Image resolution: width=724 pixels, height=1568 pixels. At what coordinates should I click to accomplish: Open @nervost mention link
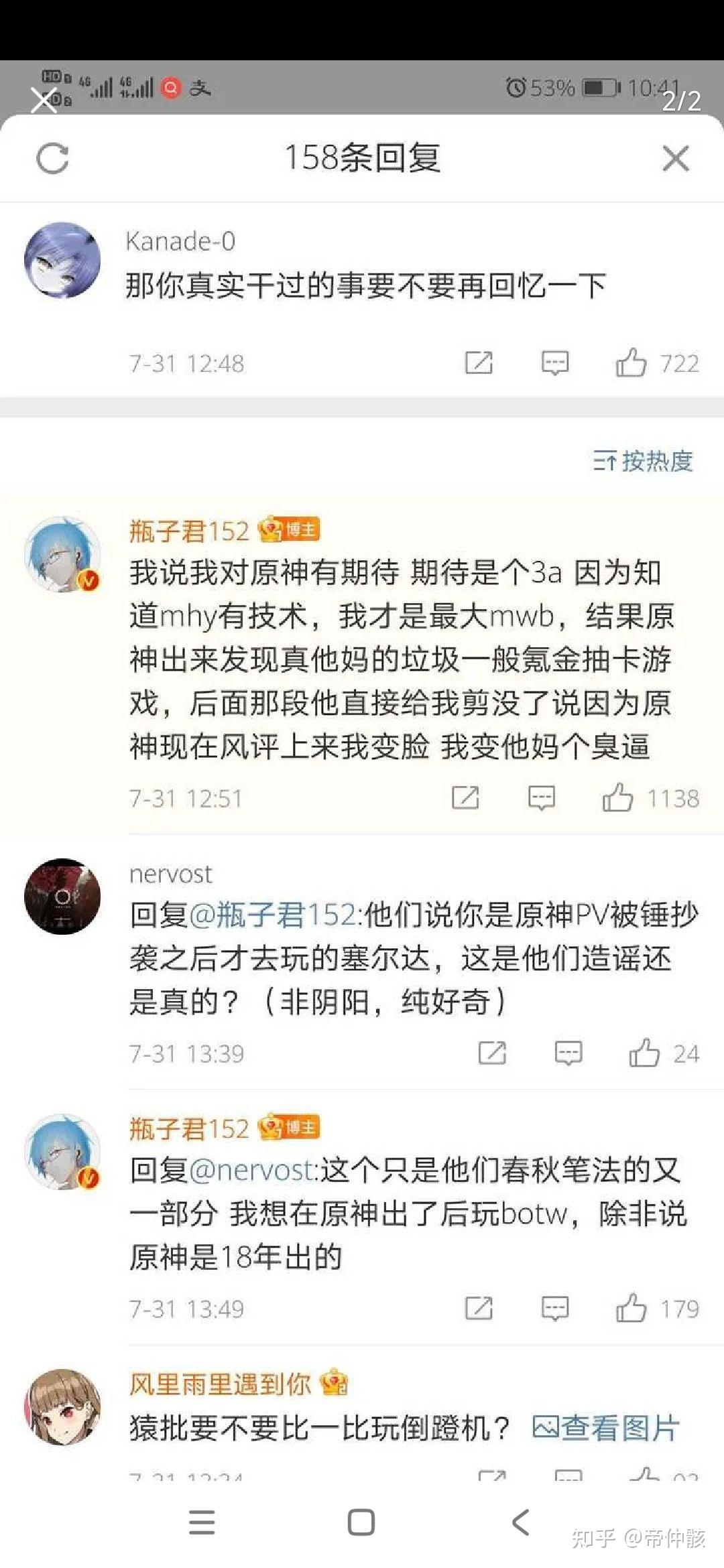(x=252, y=1170)
